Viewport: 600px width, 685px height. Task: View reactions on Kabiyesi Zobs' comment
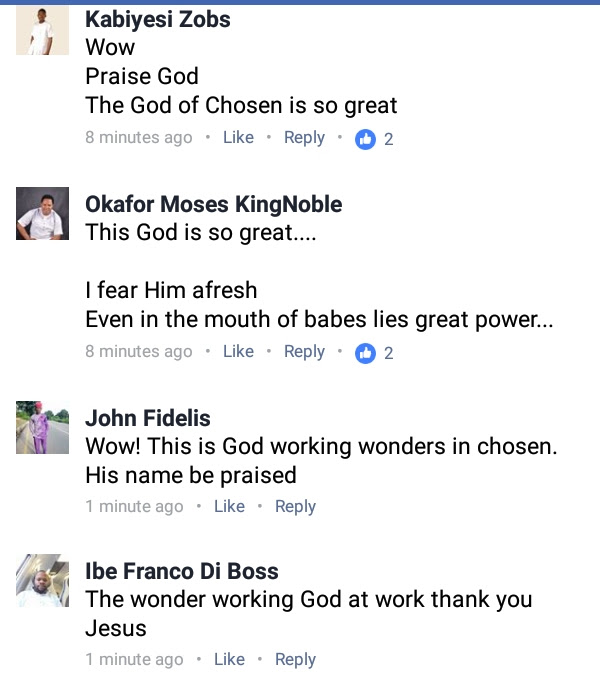click(375, 139)
